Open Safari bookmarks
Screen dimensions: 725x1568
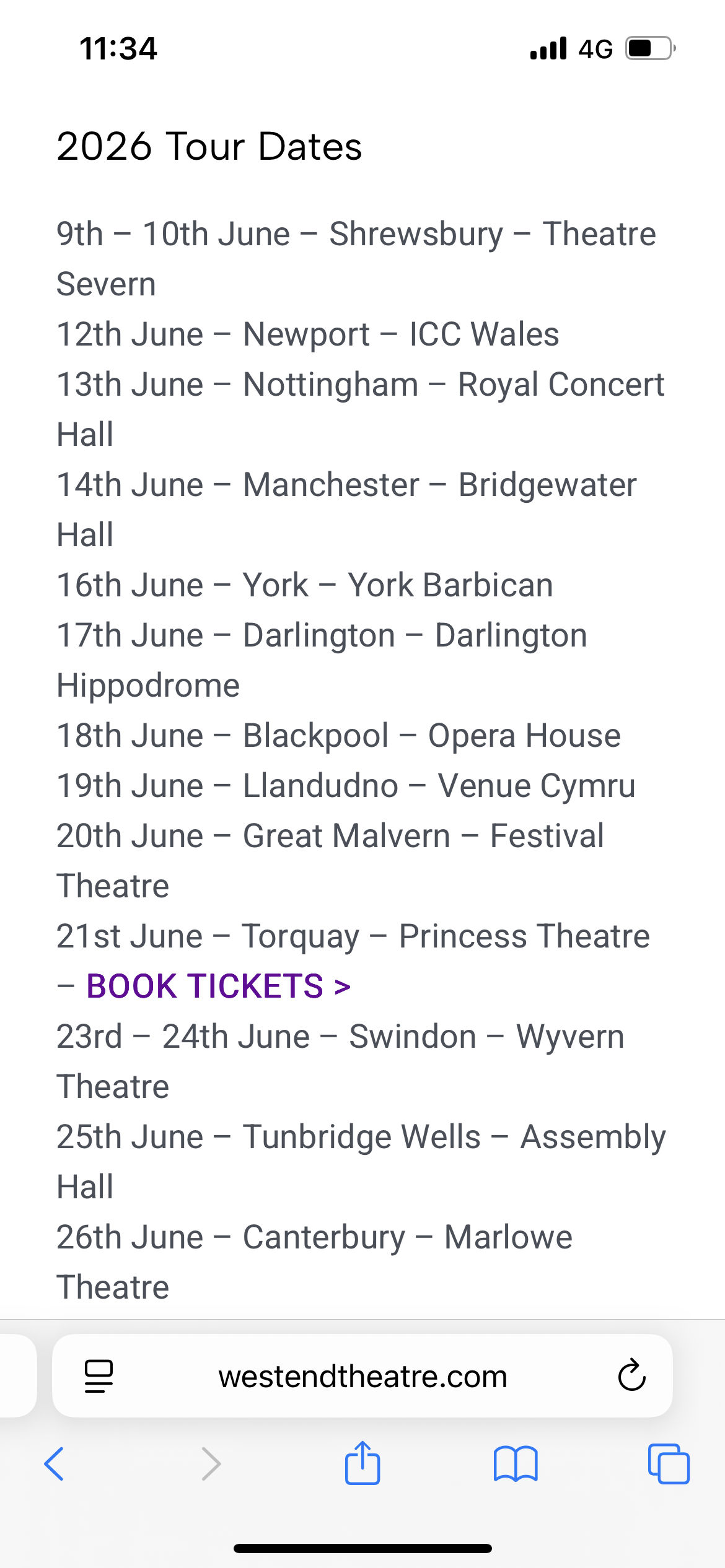(516, 1464)
